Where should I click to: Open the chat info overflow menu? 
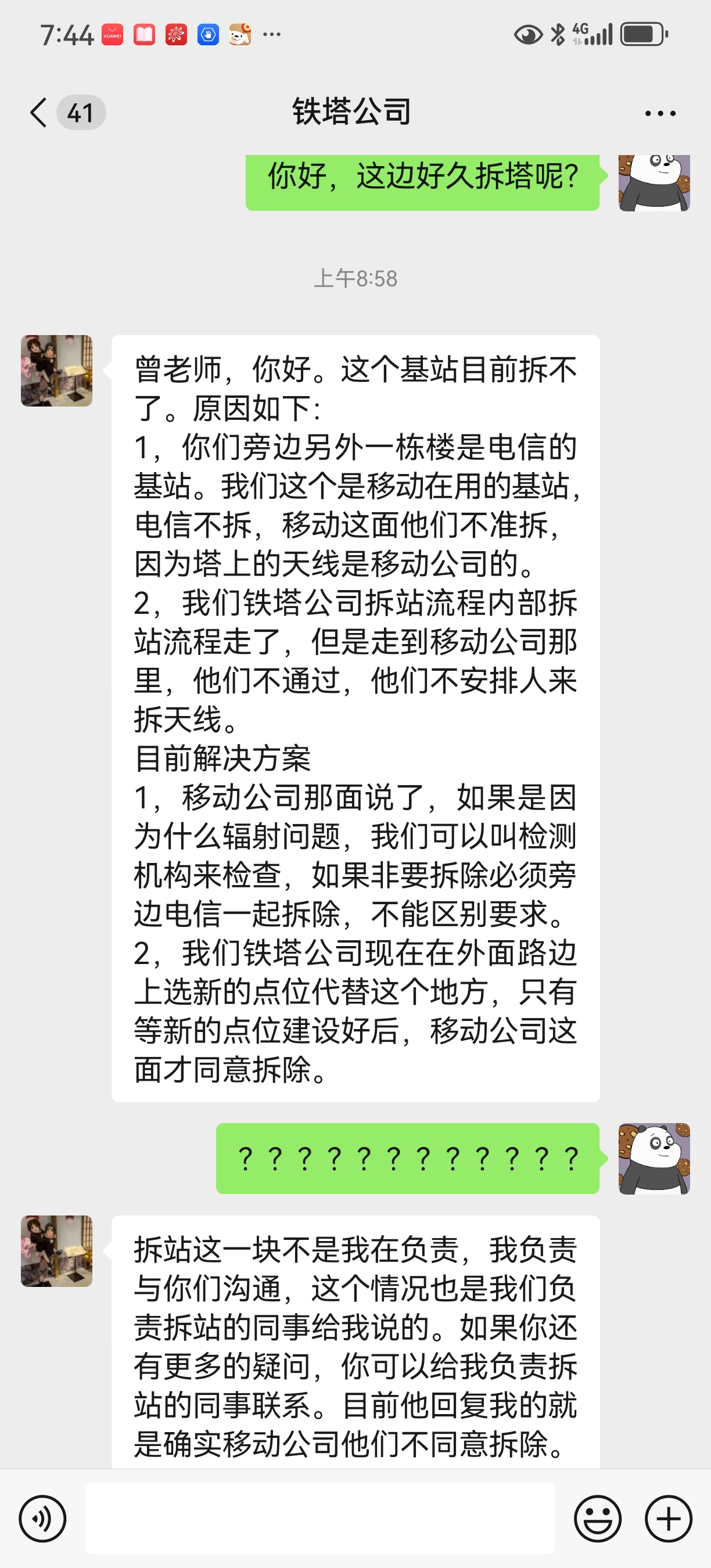point(660,113)
